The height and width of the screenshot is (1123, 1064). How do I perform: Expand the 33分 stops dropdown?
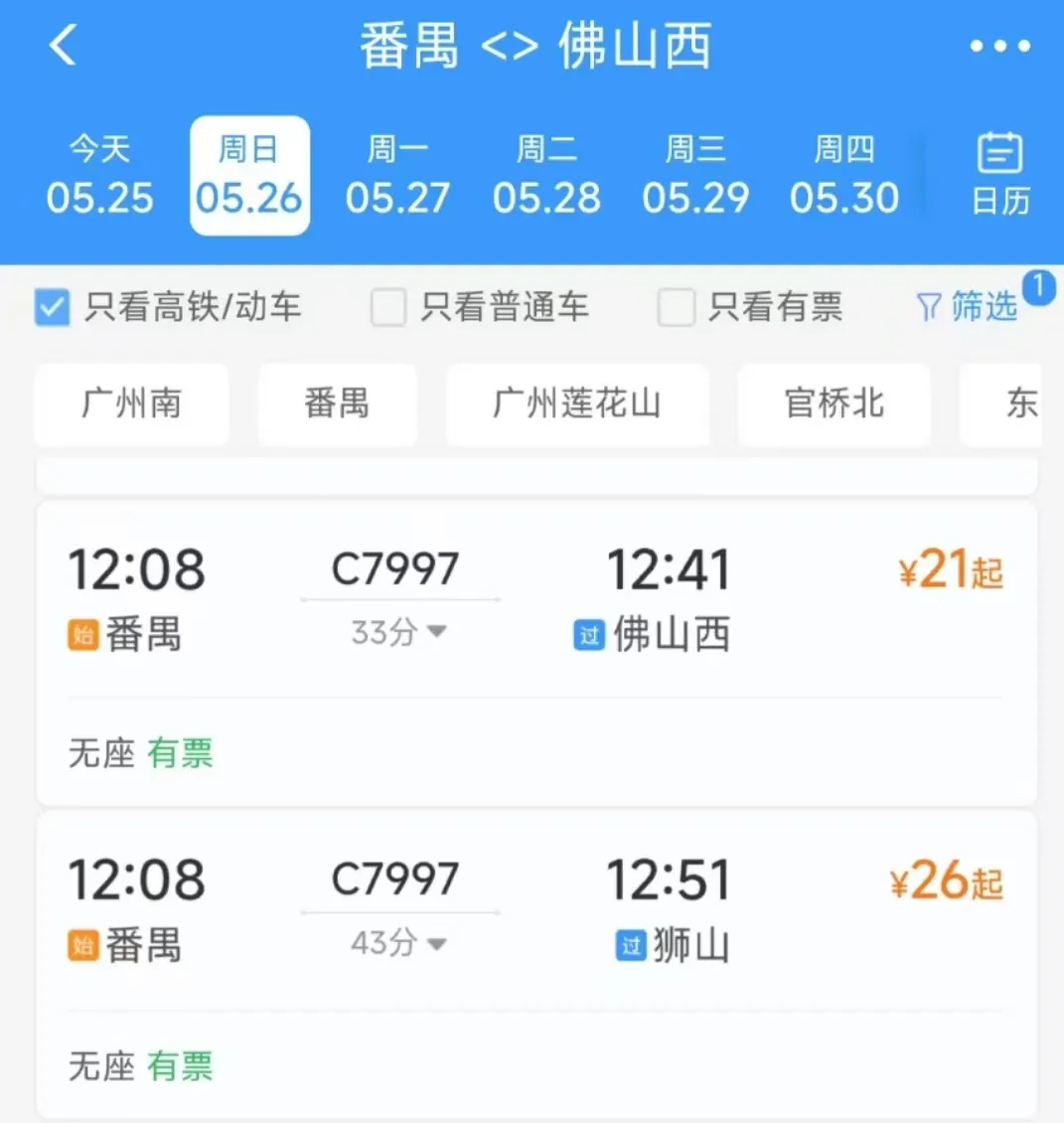(x=398, y=632)
